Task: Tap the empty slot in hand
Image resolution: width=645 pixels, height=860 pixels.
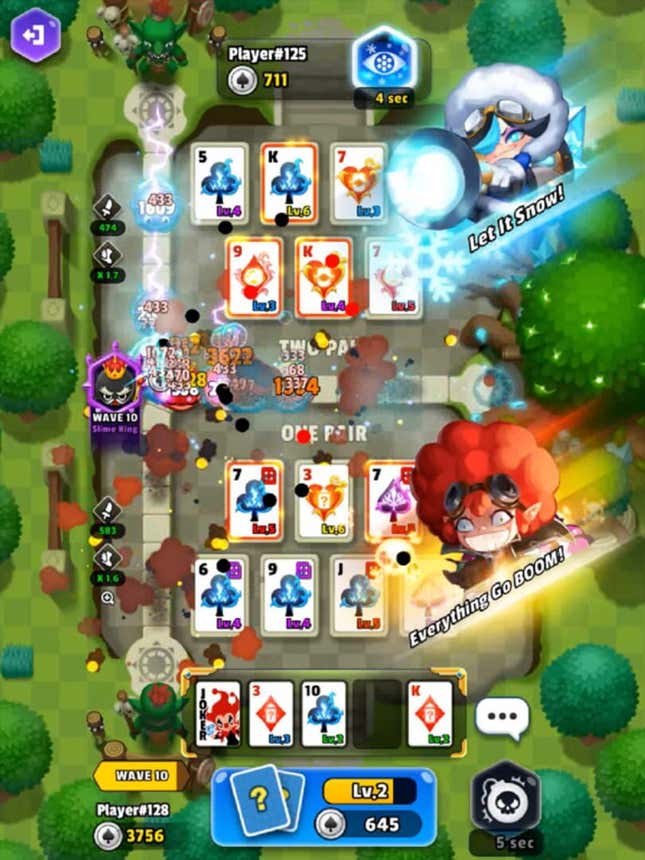Action: [377, 714]
